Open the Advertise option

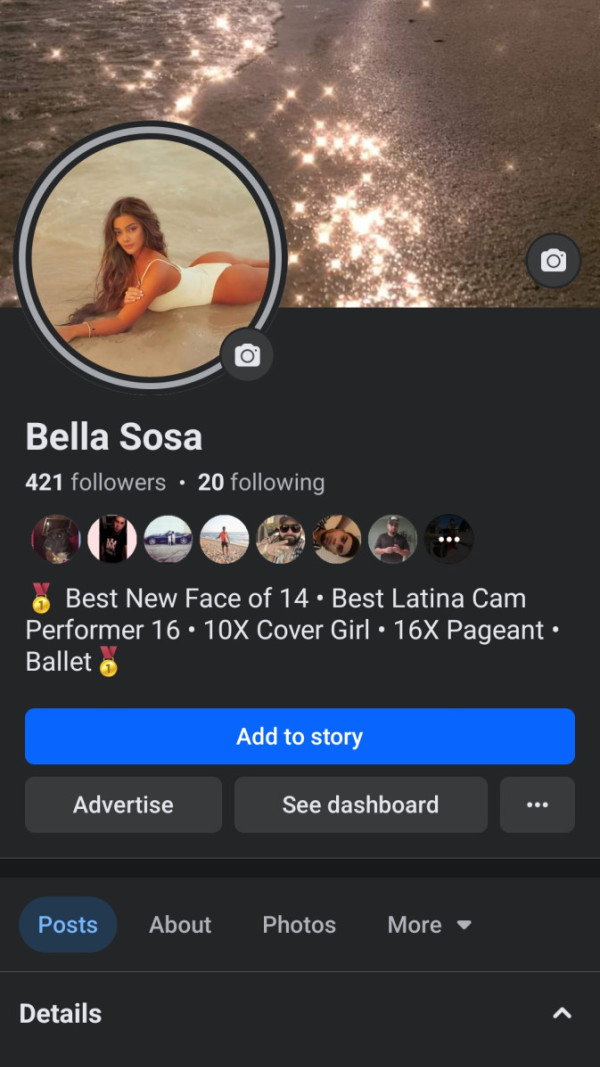click(123, 805)
